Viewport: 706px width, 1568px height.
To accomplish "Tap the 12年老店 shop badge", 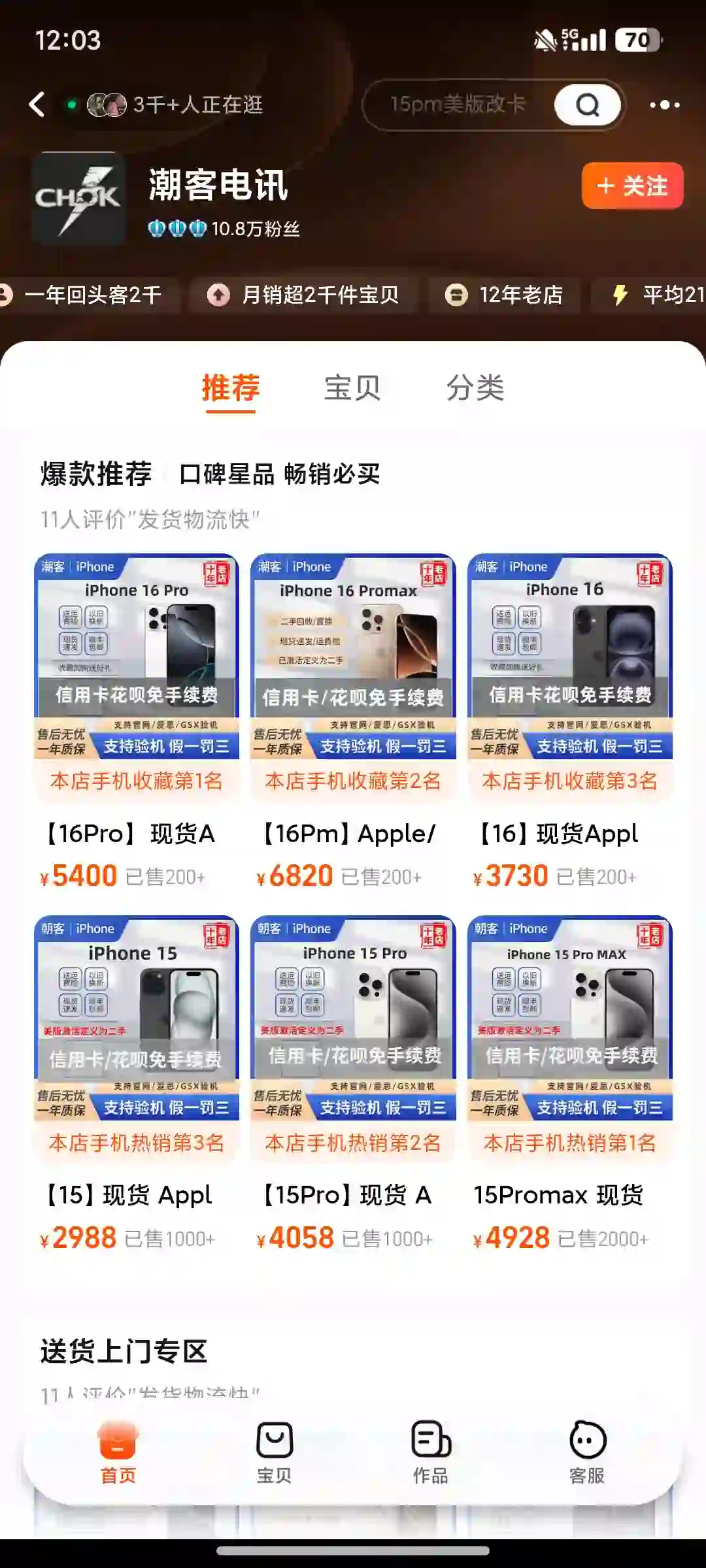I will (504, 295).
